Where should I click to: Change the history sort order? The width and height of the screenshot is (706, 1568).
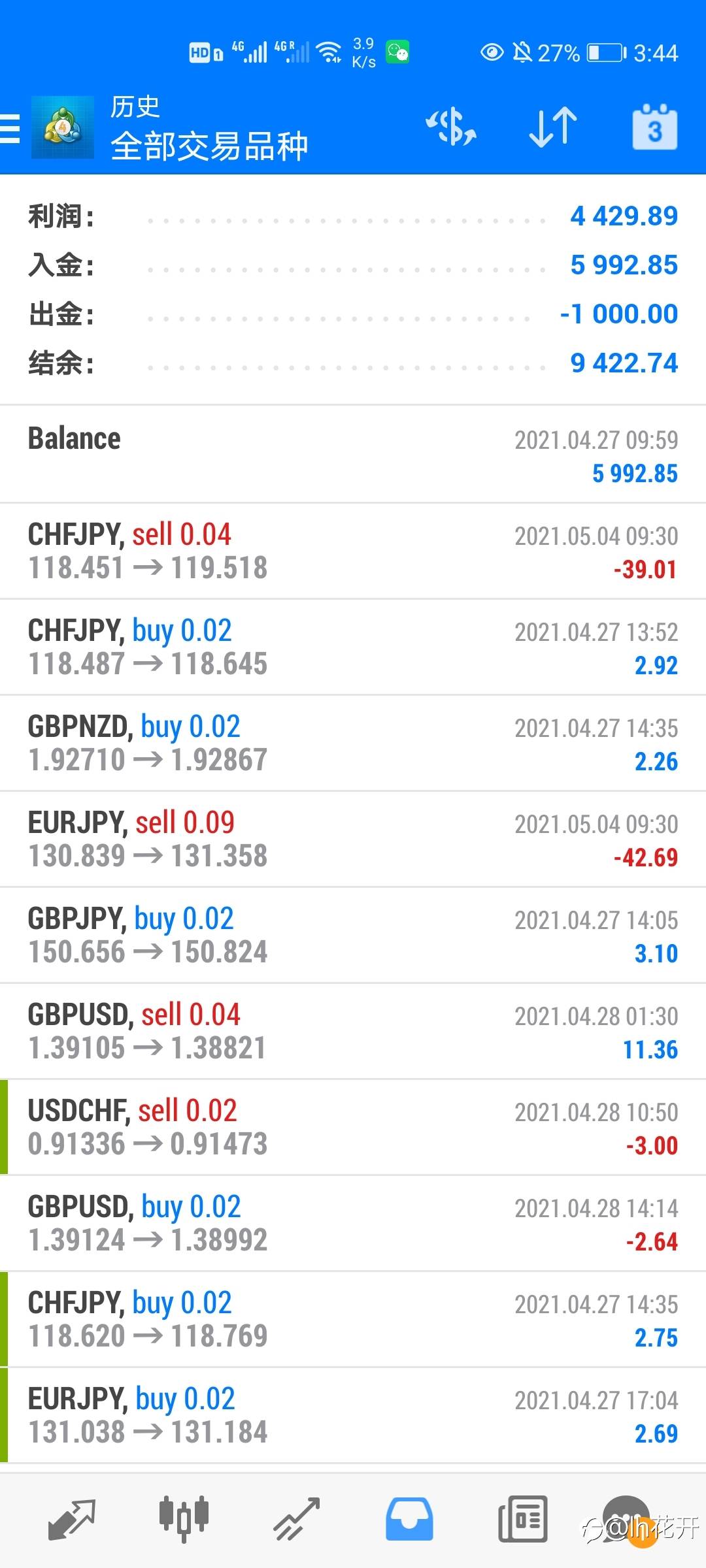pyautogui.click(x=552, y=127)
